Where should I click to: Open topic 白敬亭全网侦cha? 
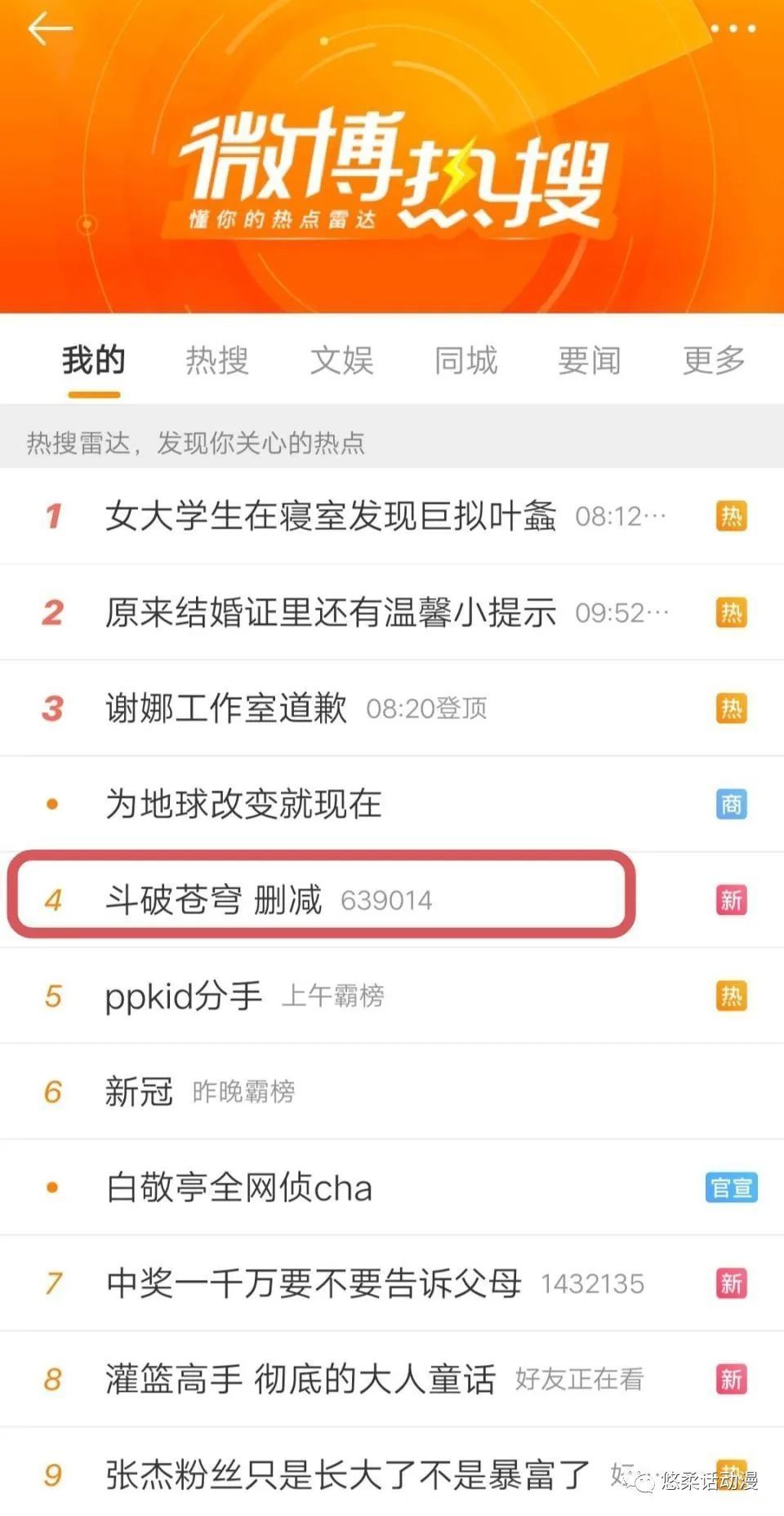[239, 1188]
